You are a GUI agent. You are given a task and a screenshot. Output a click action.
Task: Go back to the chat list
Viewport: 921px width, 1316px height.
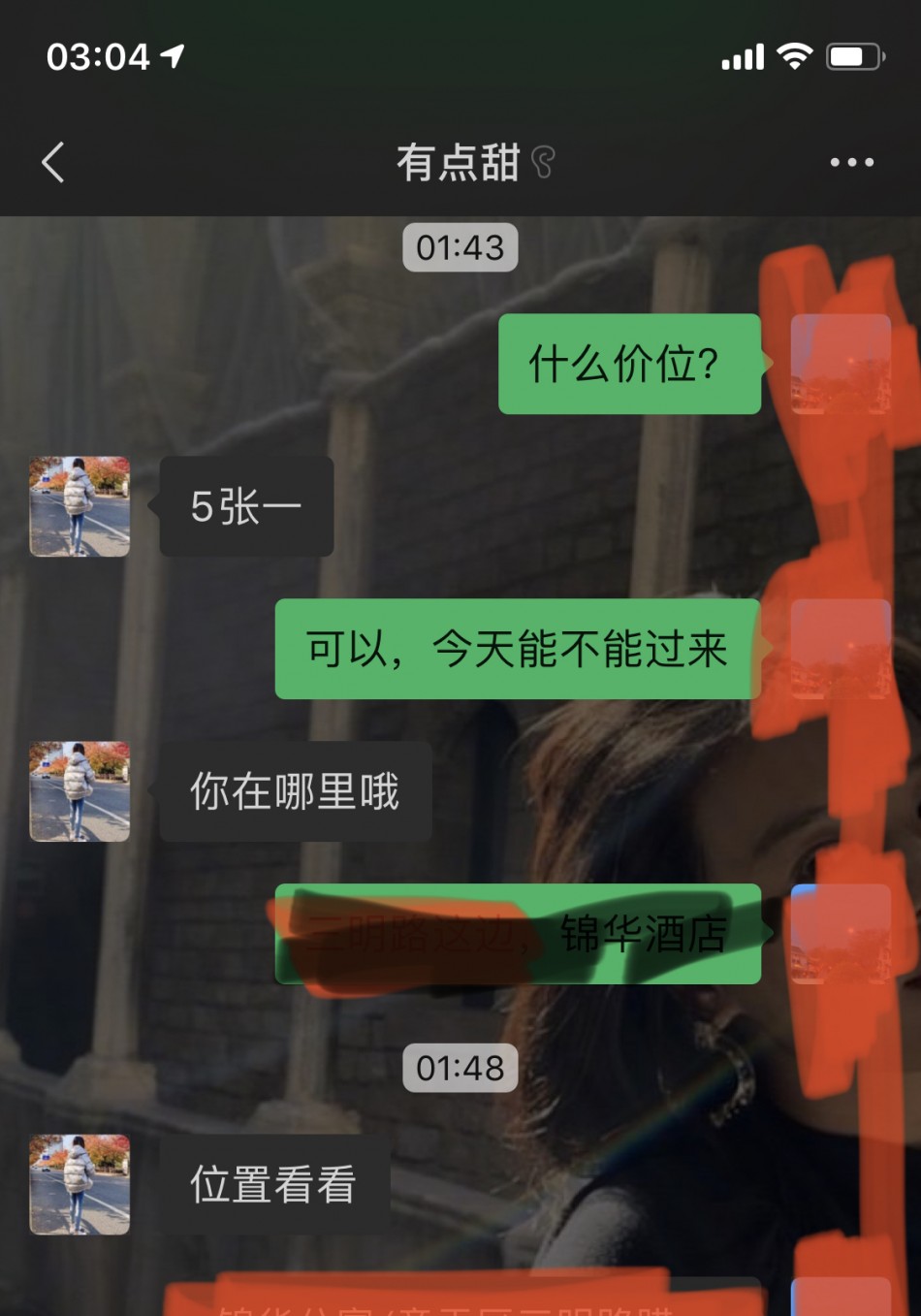[54, 162]
